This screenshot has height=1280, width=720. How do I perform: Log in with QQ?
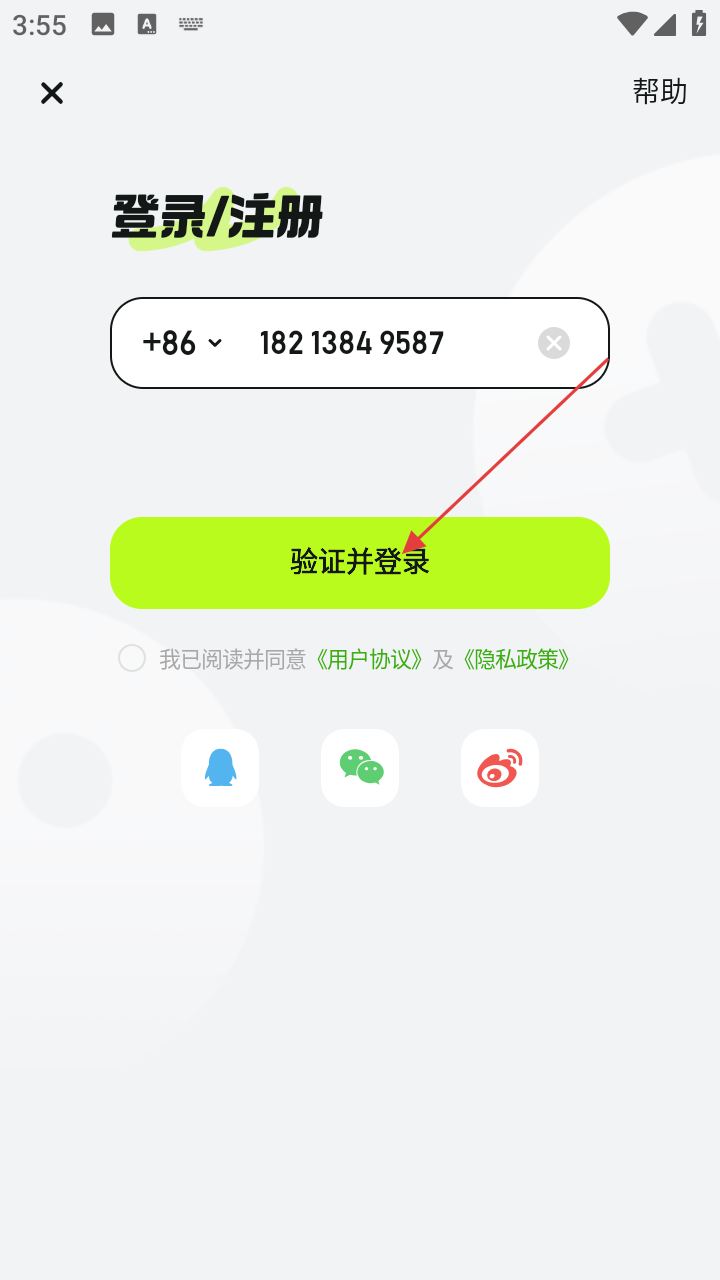click(x=220, y=768)
